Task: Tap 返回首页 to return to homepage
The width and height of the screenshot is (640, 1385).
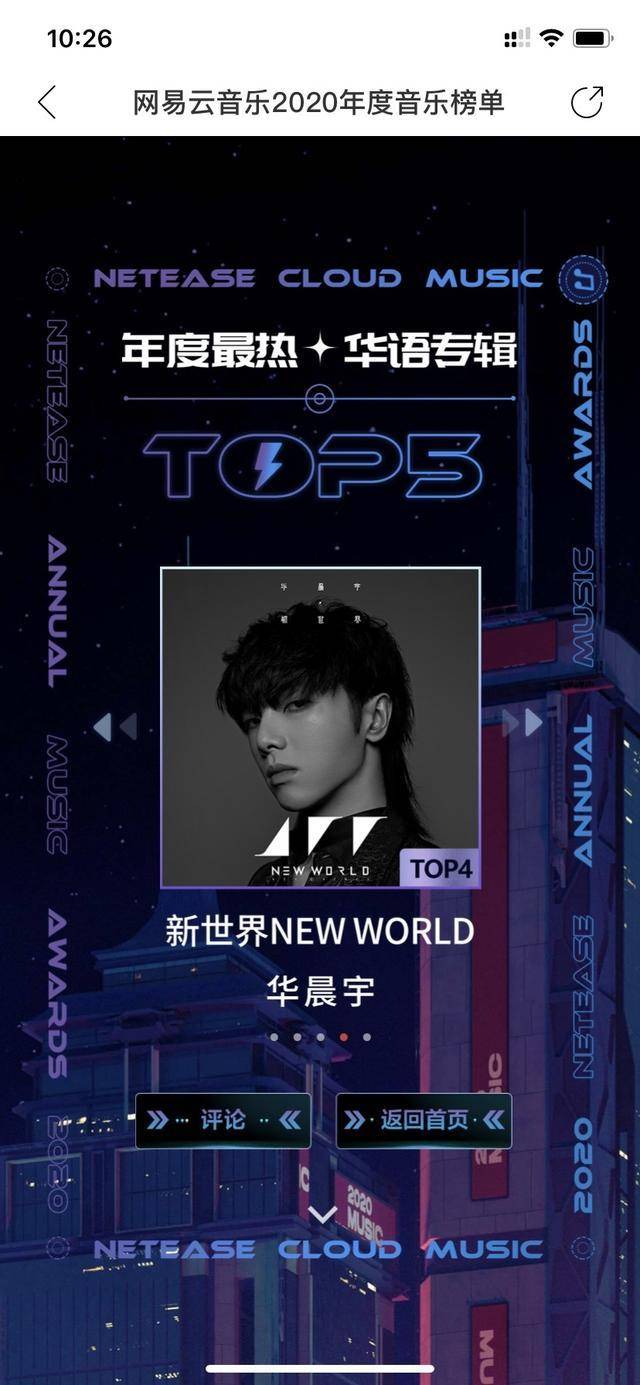Action: click(423, 1120)
